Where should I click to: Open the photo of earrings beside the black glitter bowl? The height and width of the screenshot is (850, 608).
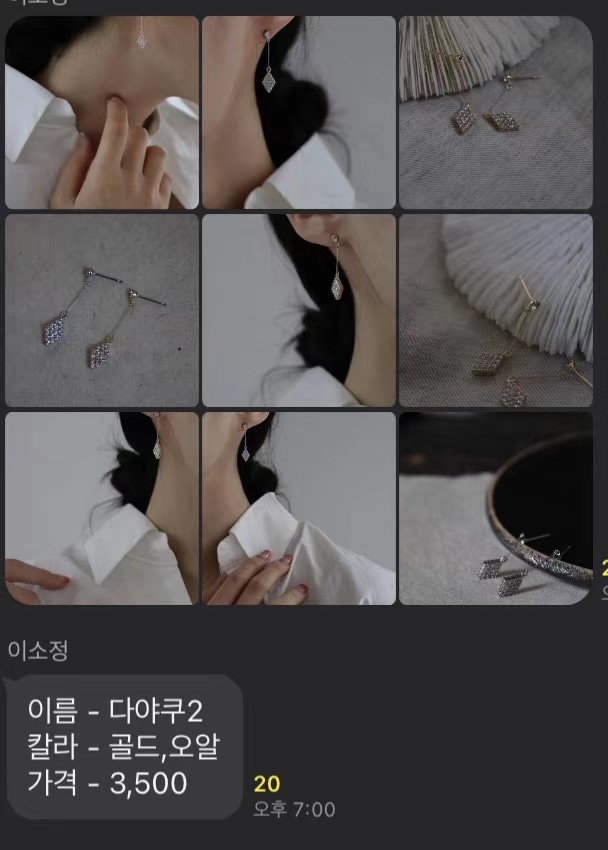pyautogui.click(x=495, y=508)
